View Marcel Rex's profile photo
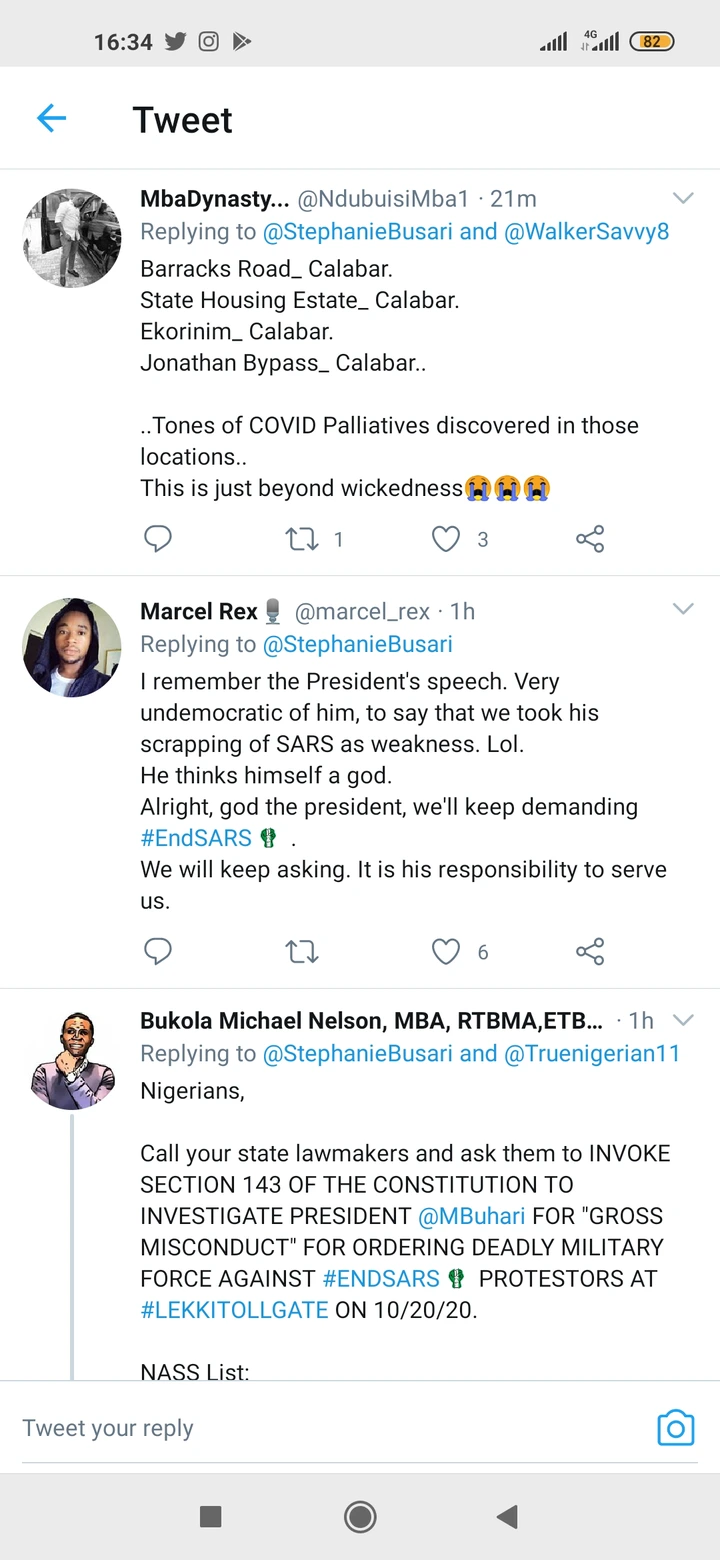The width and height of the screenshot is (720, 1560). [x=72, y=648]
